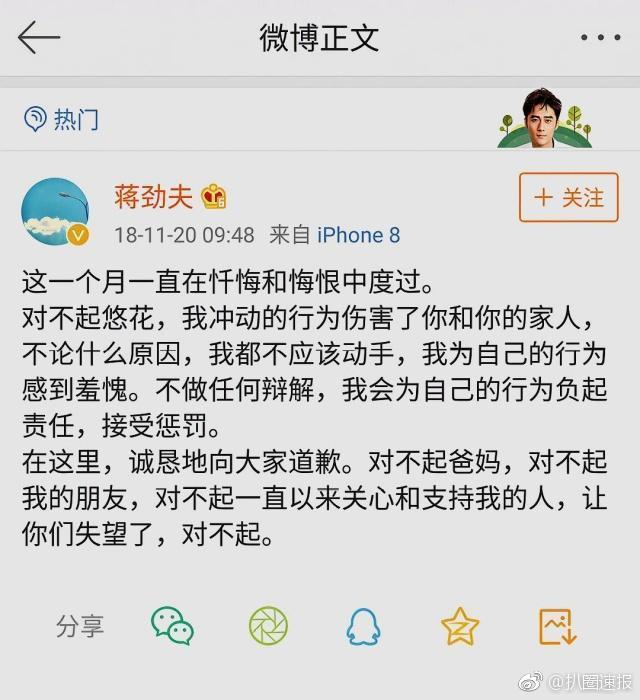This screenshot has height=700, width=640.
Task: Save the post as an image
Action: point(557,626)
